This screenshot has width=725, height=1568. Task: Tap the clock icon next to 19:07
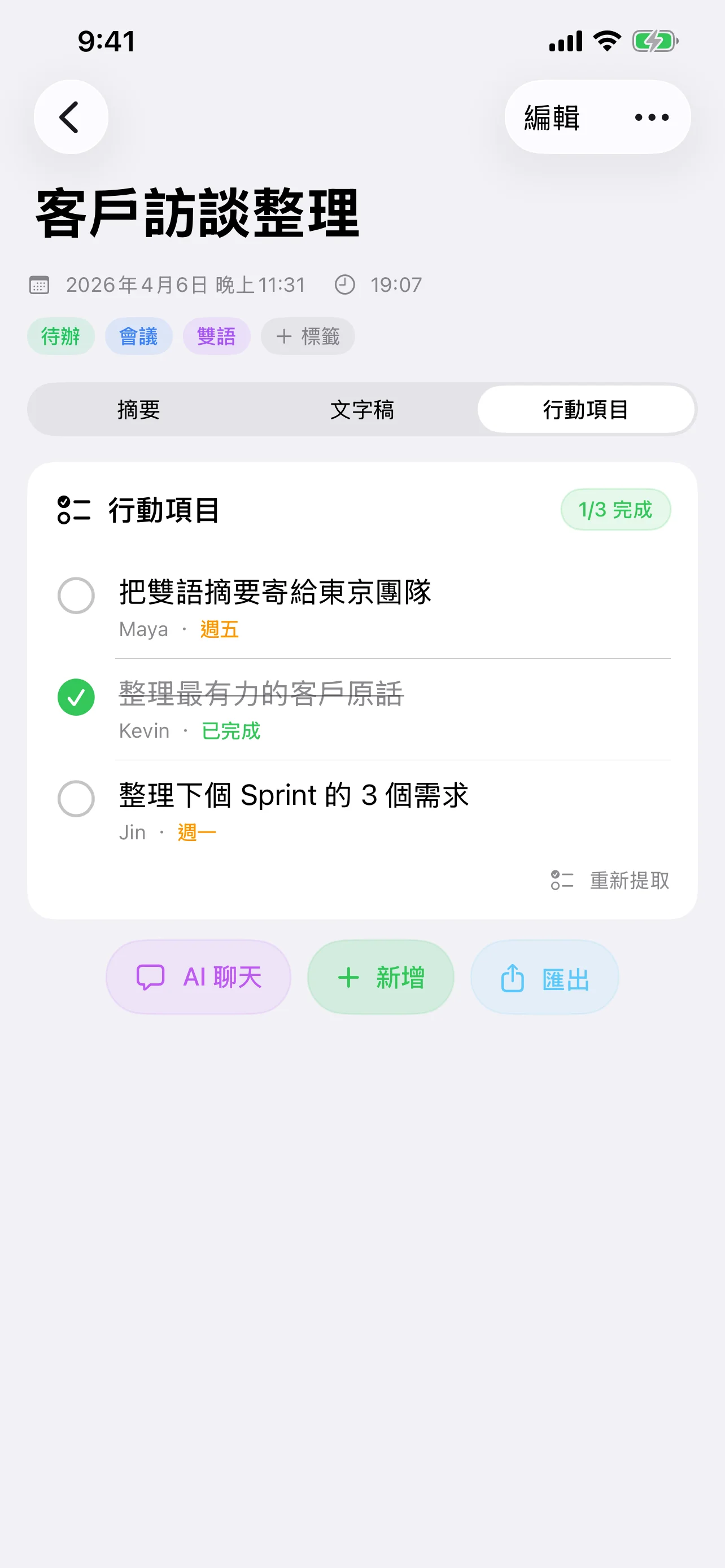[x=346, y=284]
